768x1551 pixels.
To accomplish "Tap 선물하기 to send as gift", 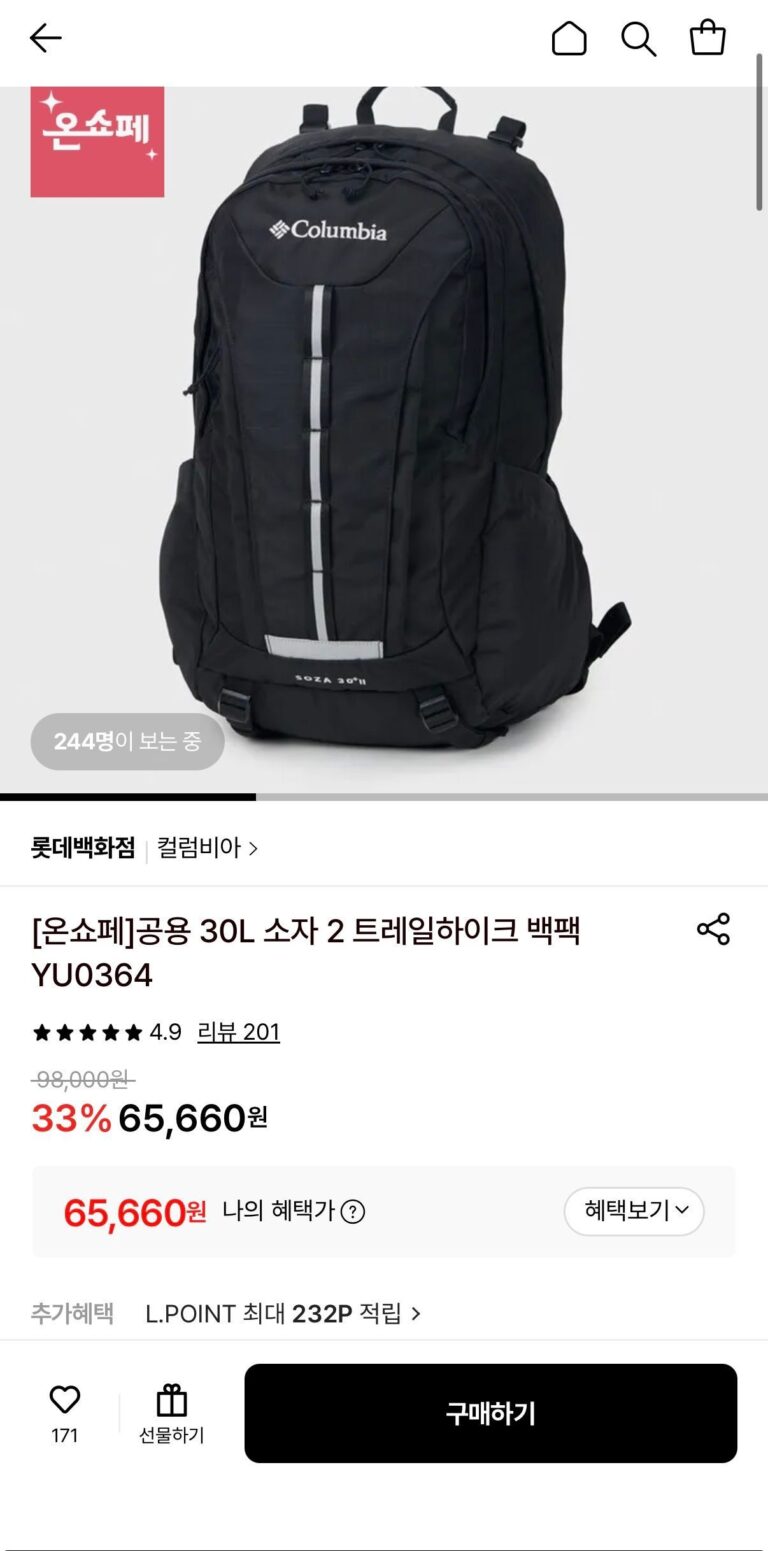I will point(172,1414).
